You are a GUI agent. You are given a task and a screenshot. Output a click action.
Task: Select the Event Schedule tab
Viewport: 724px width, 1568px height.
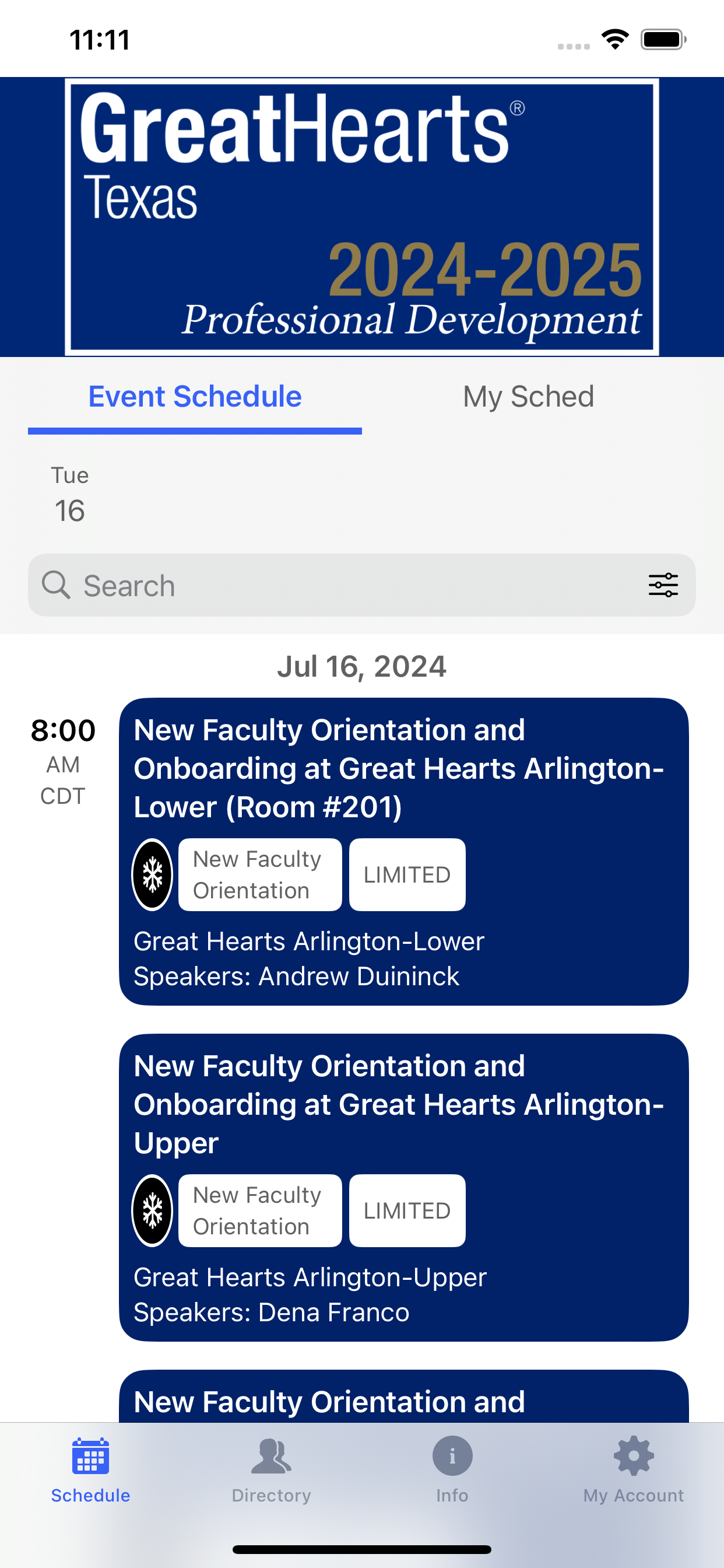pyautogui.click(x=195, y=397)
